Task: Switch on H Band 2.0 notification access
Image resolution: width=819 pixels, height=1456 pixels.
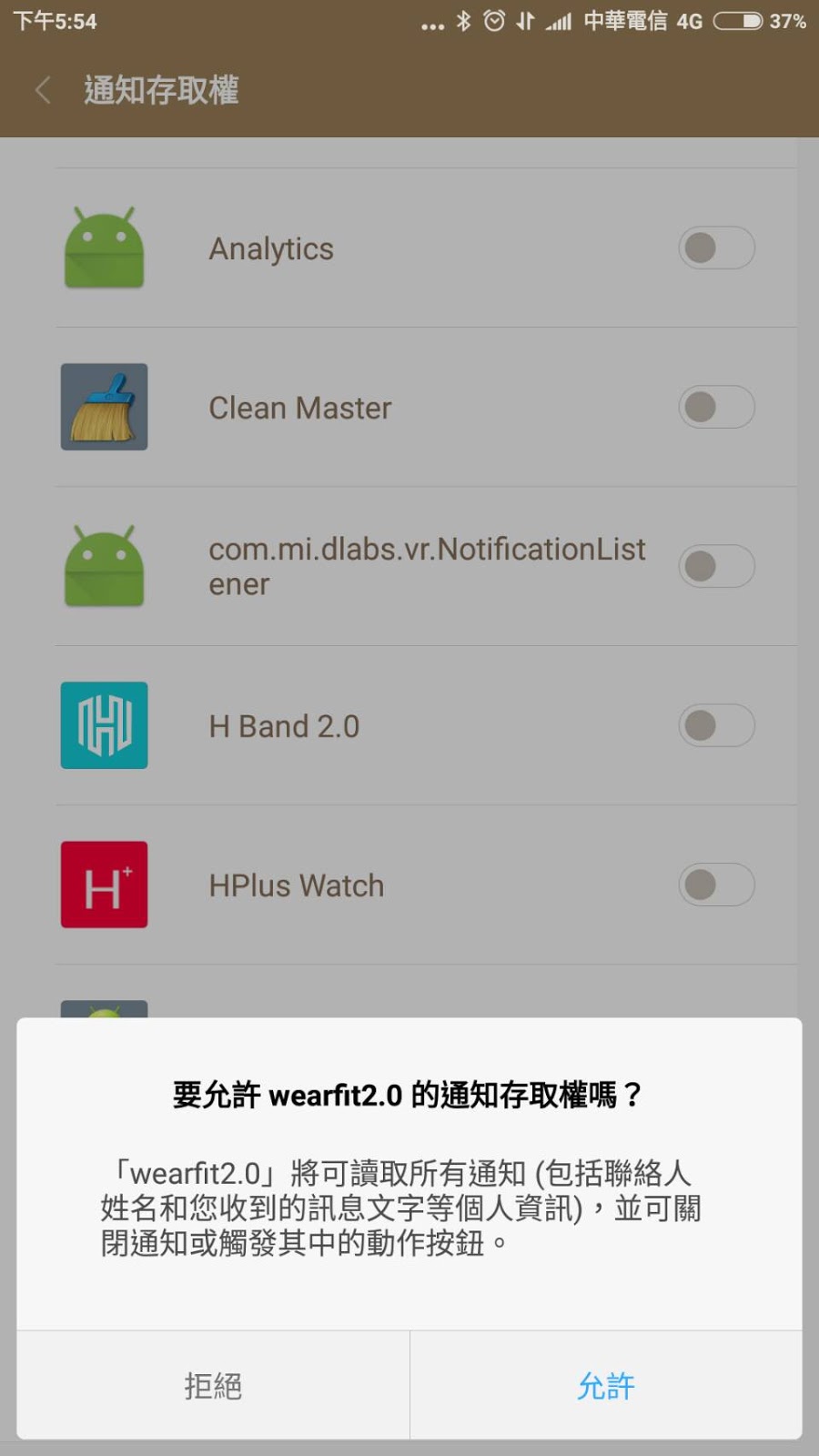Action: click(716, 725)
